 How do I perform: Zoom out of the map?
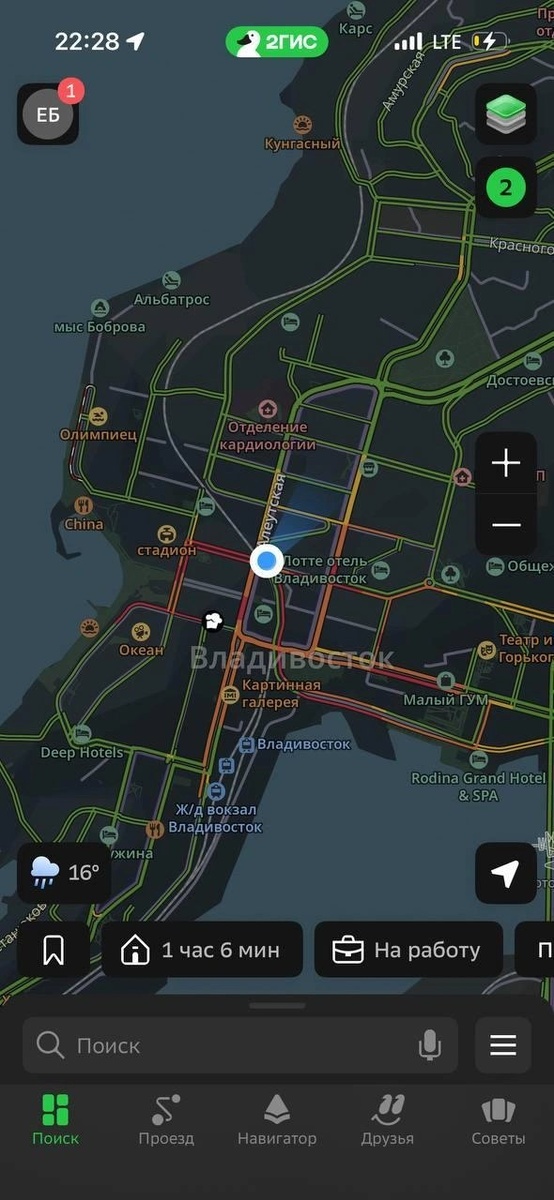point(506,524)
